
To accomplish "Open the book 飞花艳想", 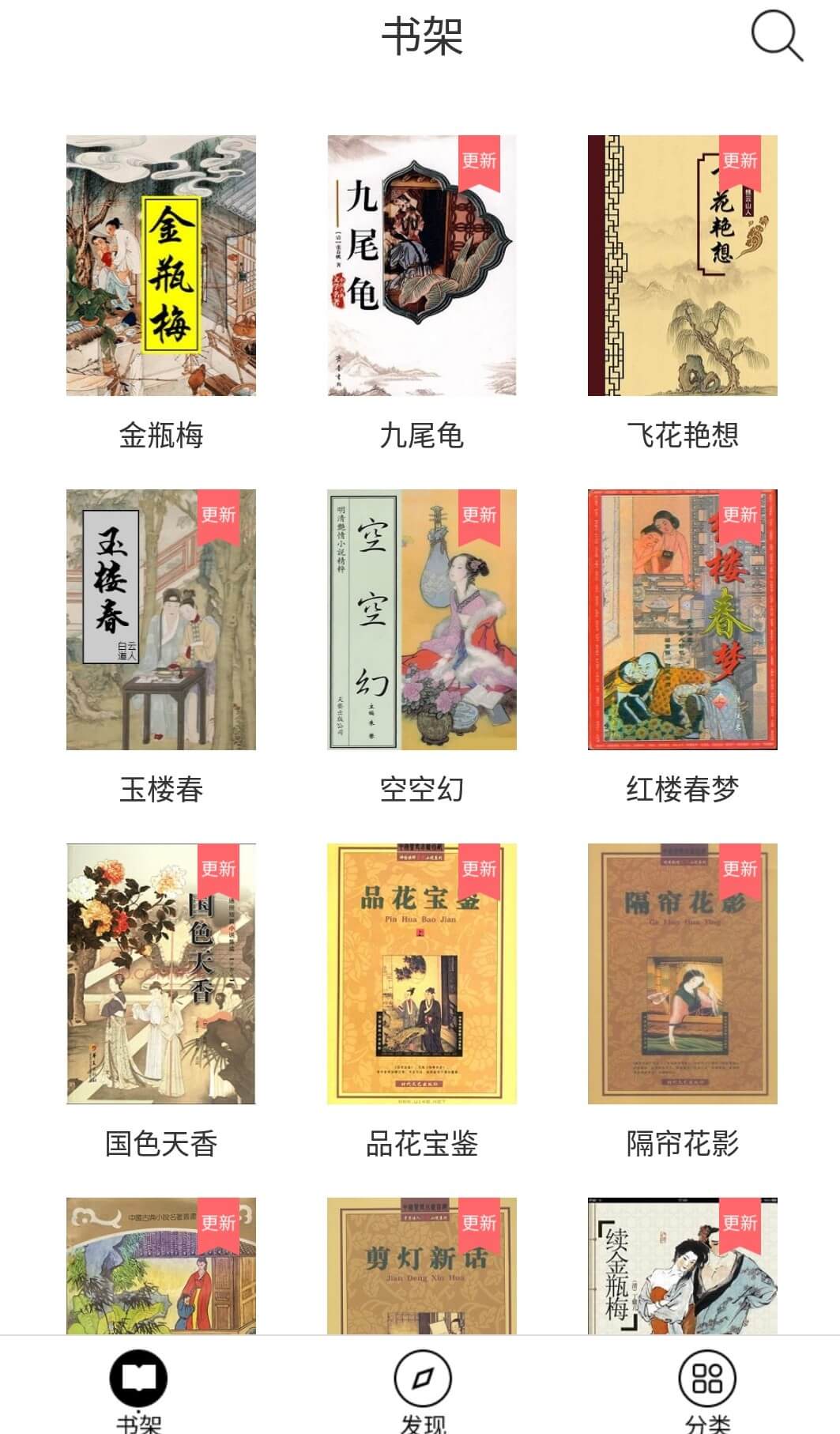I will pyautogui.click(x=683, y=266).
